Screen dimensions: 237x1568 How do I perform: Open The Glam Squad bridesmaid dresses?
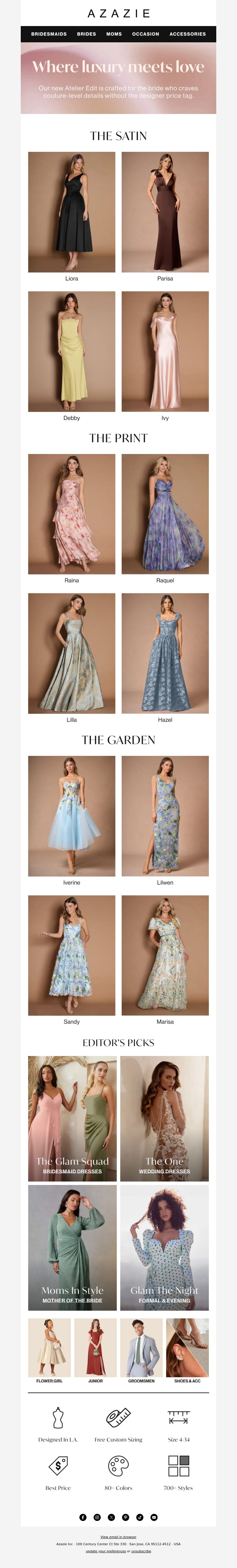point(72,1119)
